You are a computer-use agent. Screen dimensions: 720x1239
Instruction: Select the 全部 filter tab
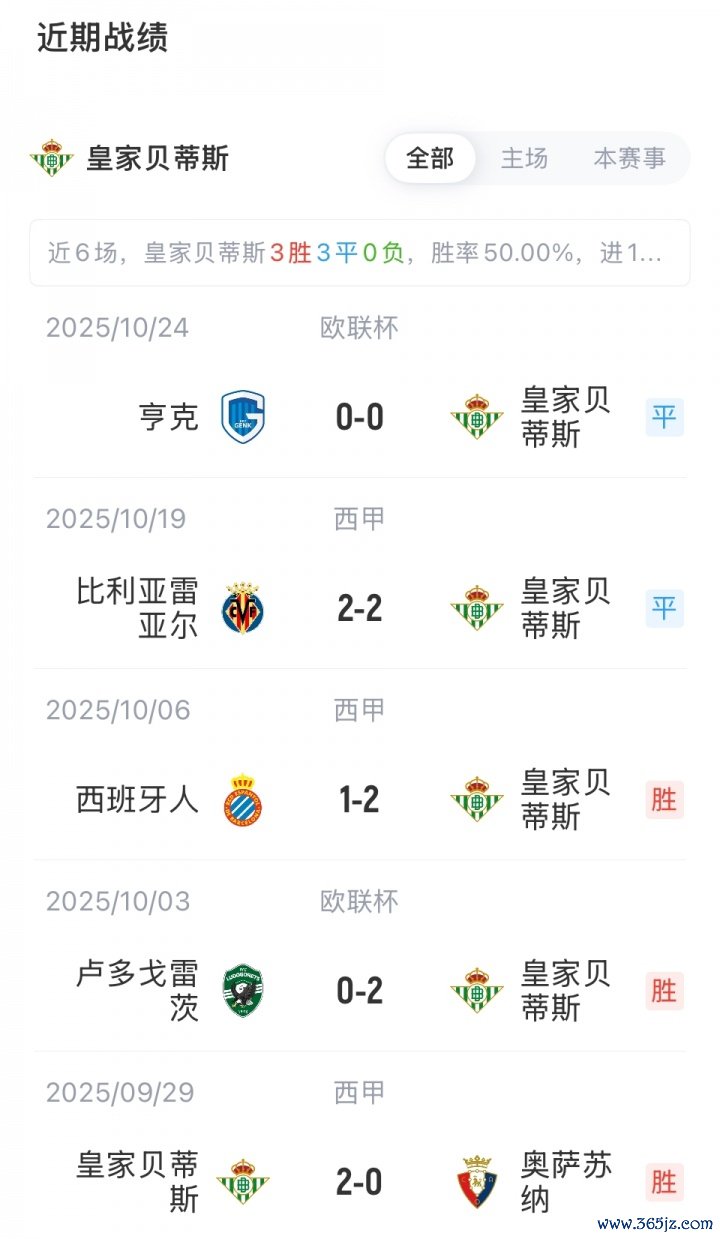click(x=430, y=158)
